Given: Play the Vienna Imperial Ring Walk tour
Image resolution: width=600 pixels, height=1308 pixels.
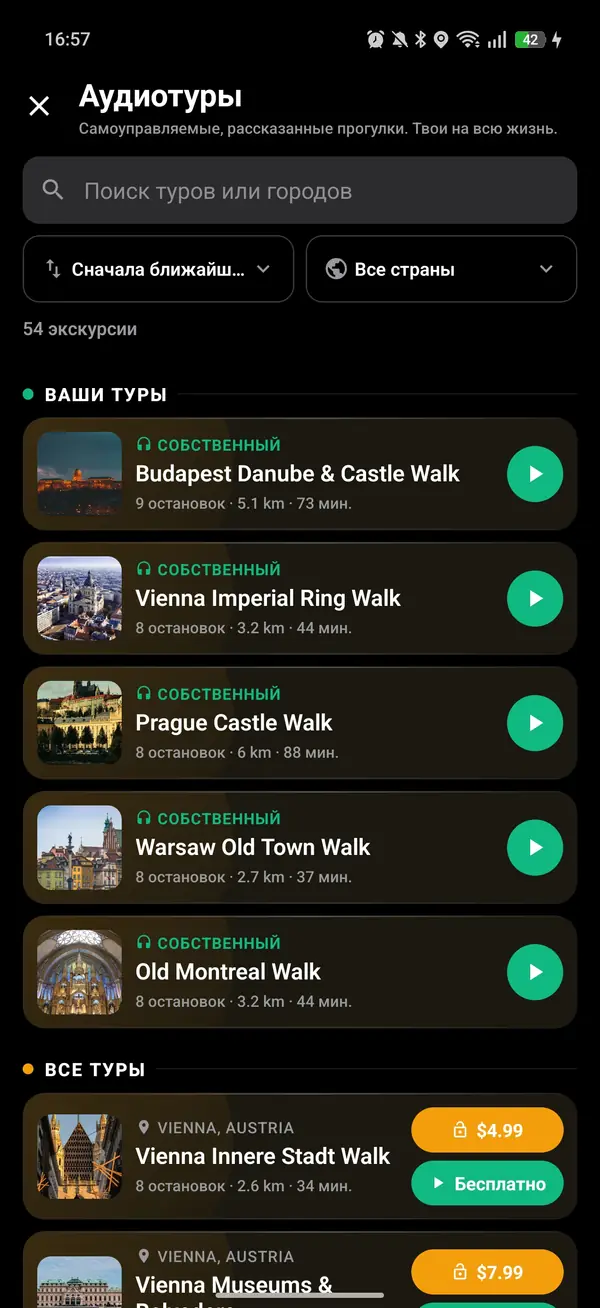Looking at the screenshot, I should (535, 598).
